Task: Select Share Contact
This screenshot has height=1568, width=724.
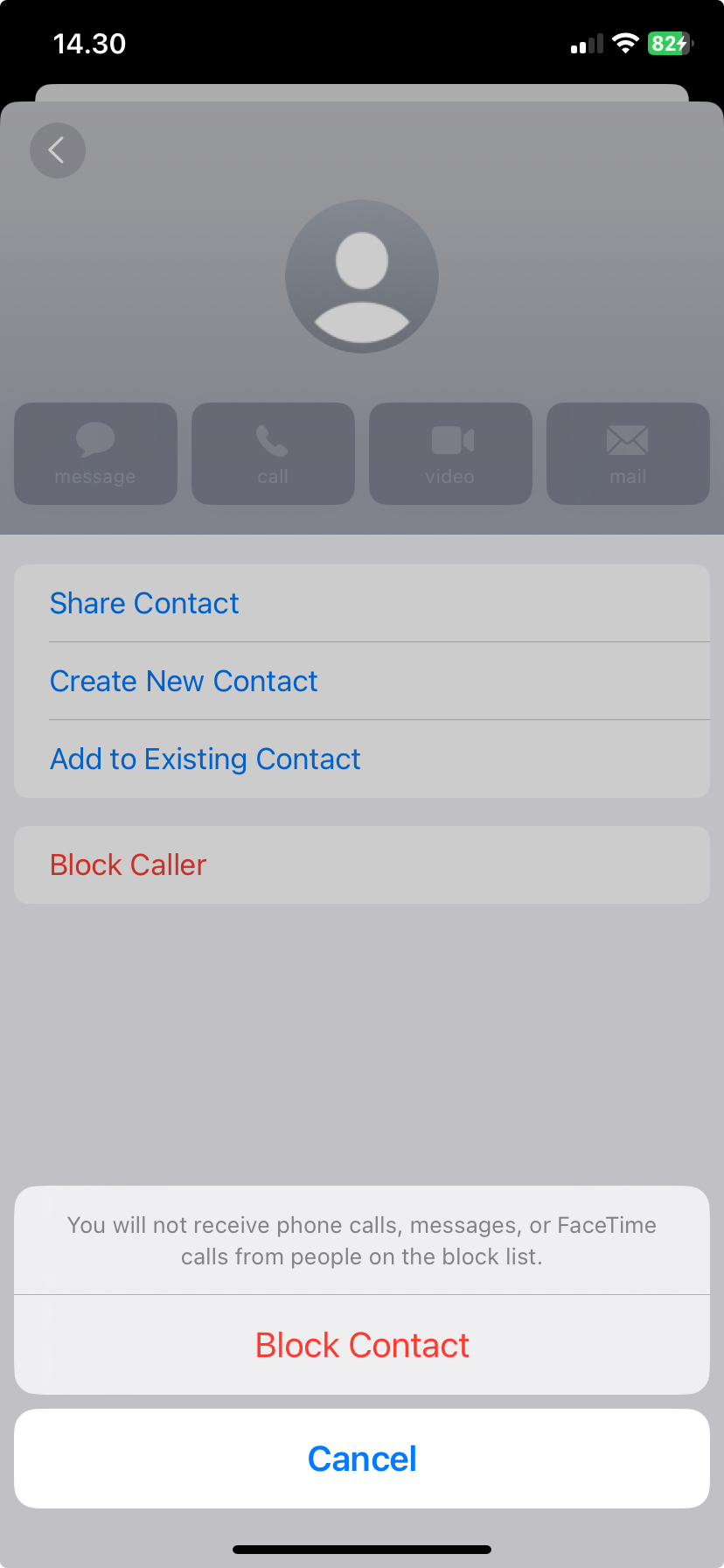Action: point(145,603)
